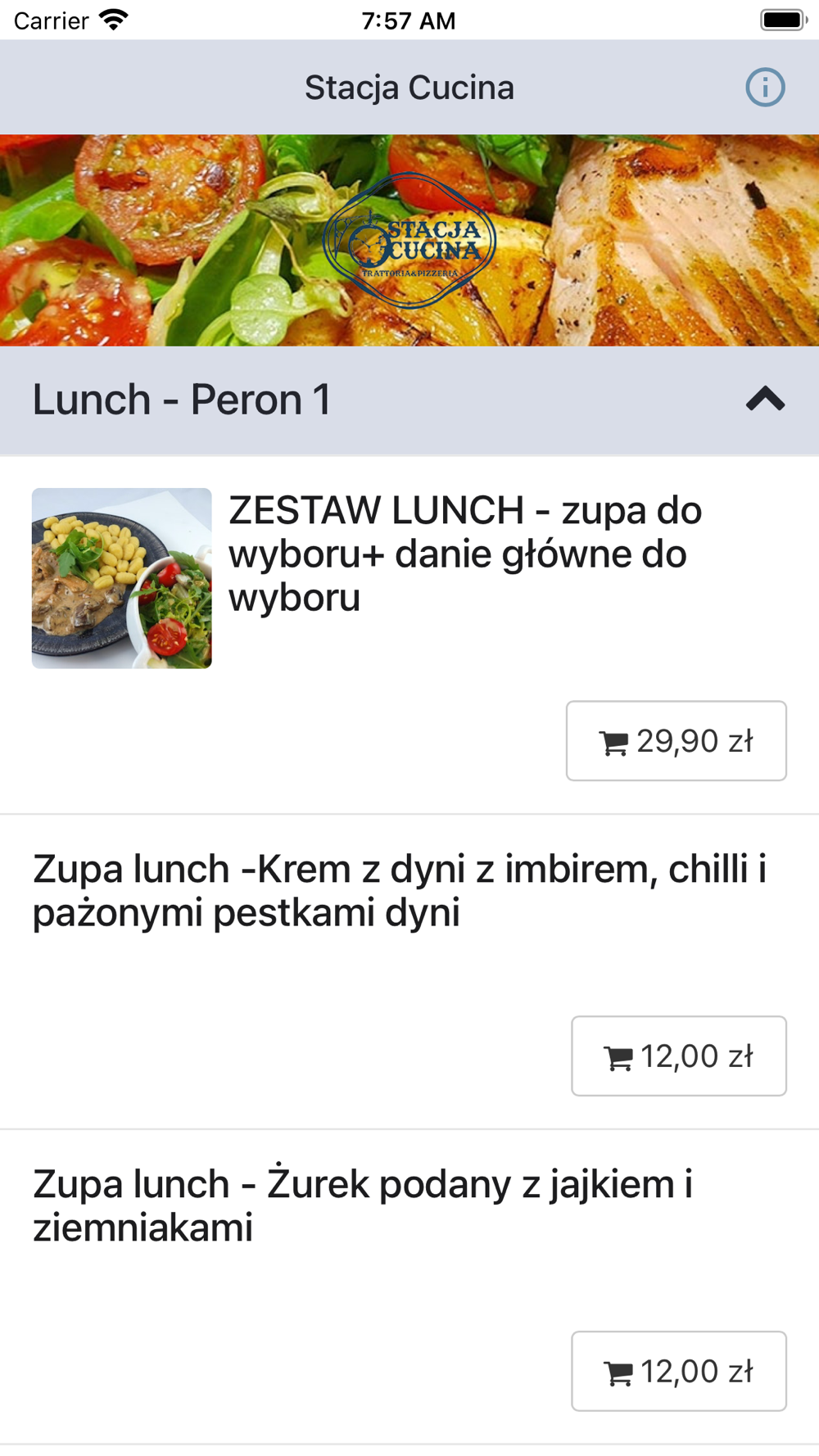The image size is (819, 1456).
Task: Open the ZESTAW LUNCH dish photo
Action: coord(122,578)
